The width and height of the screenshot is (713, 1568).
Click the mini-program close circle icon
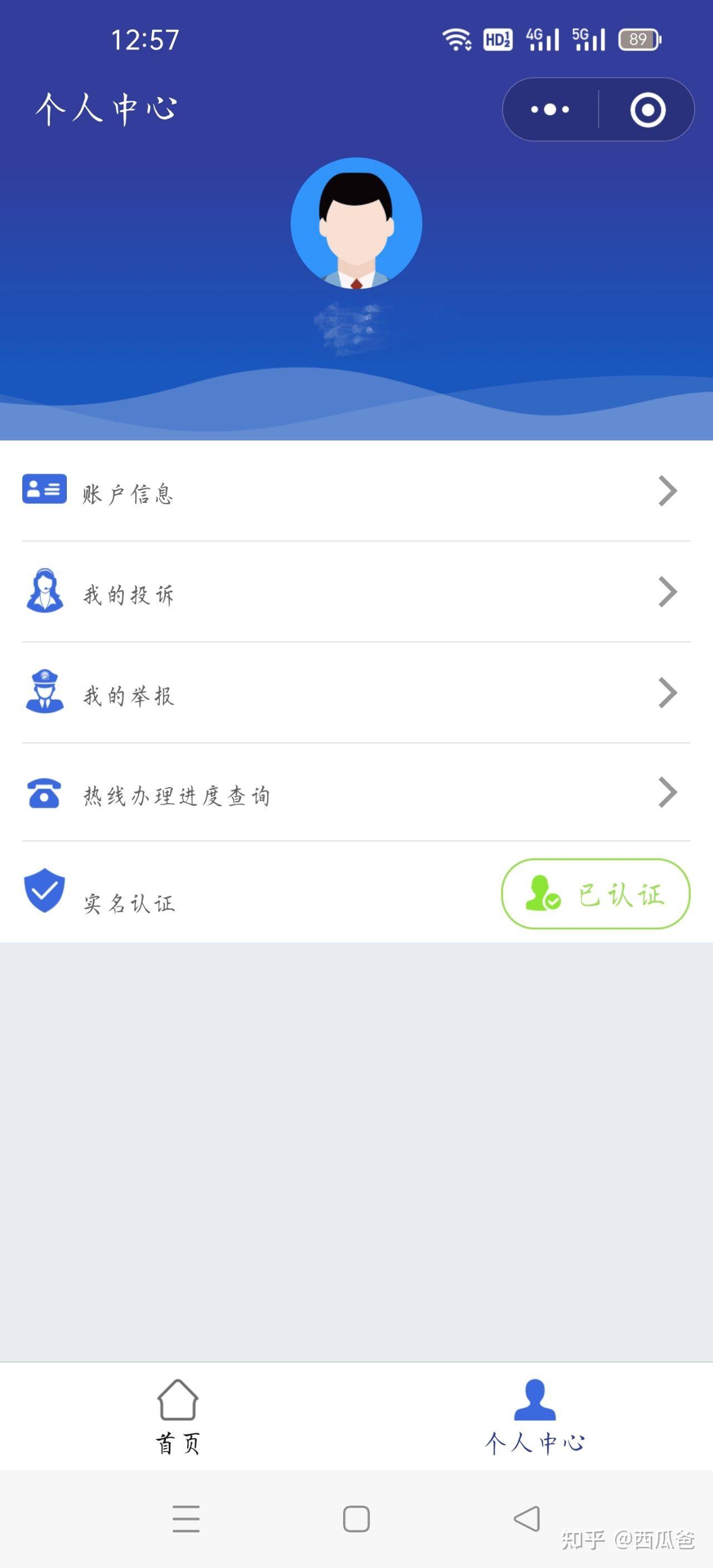click(647, 110)
